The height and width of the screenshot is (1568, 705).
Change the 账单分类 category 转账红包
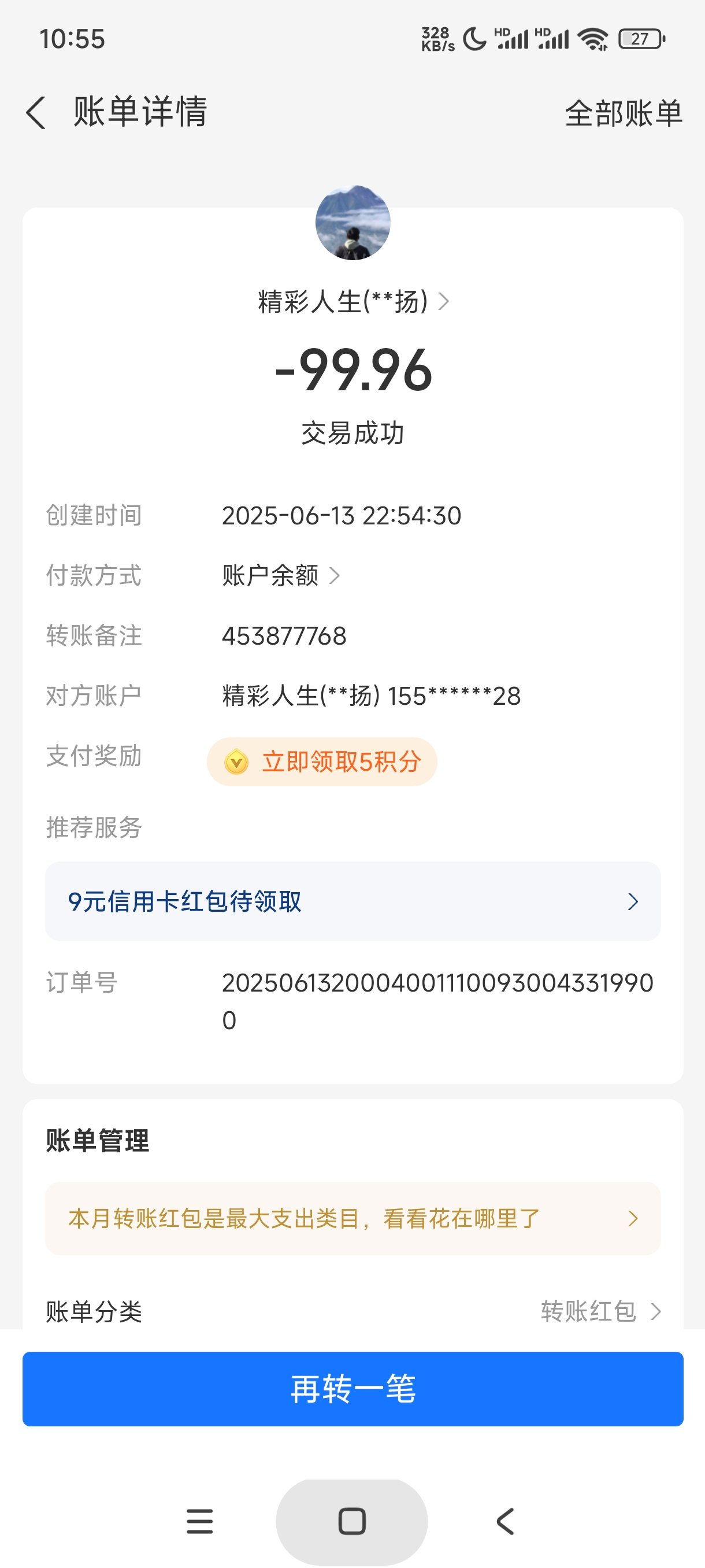(x=599, y=1311)
